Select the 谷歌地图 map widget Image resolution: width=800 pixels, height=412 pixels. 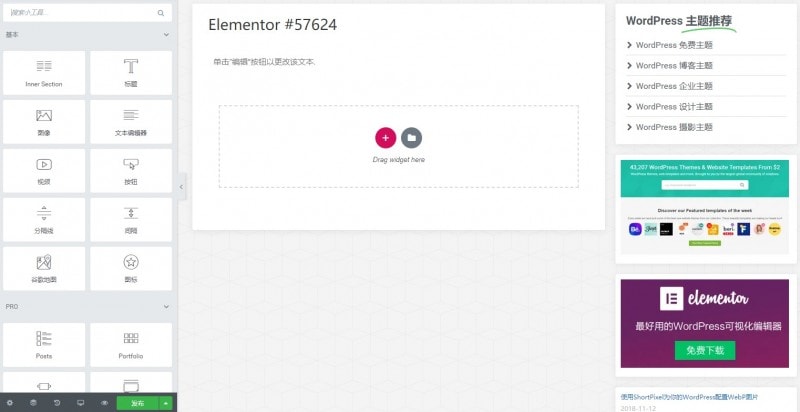point(44,268)
